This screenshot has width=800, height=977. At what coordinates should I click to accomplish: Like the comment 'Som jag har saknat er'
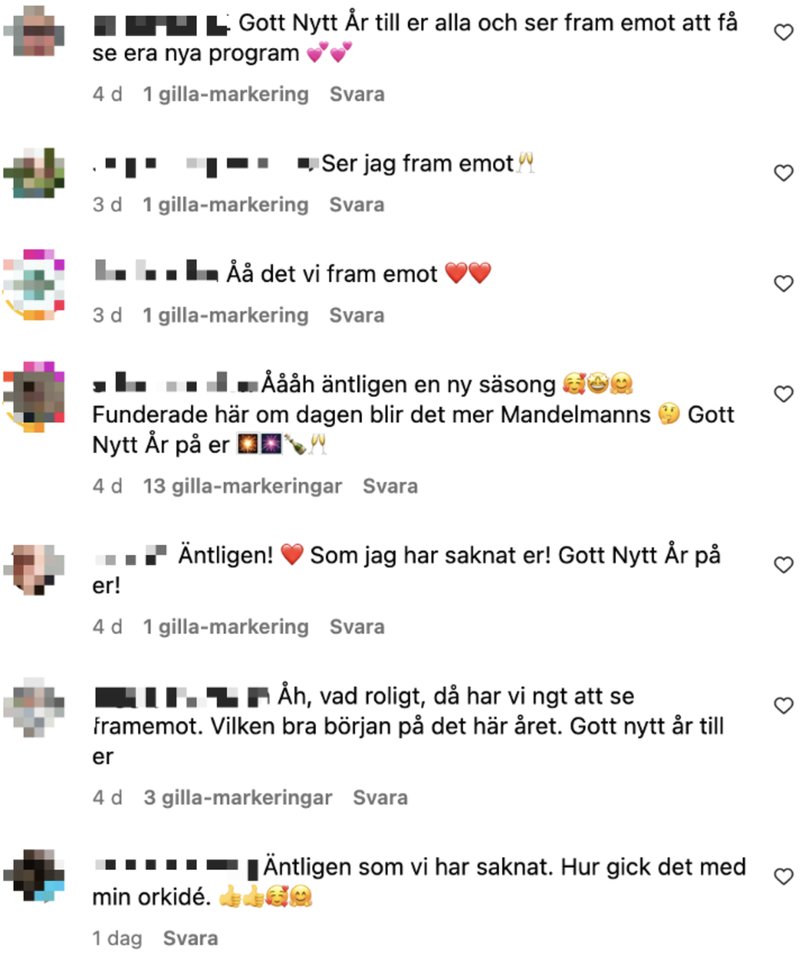click(x=784, y=566)
